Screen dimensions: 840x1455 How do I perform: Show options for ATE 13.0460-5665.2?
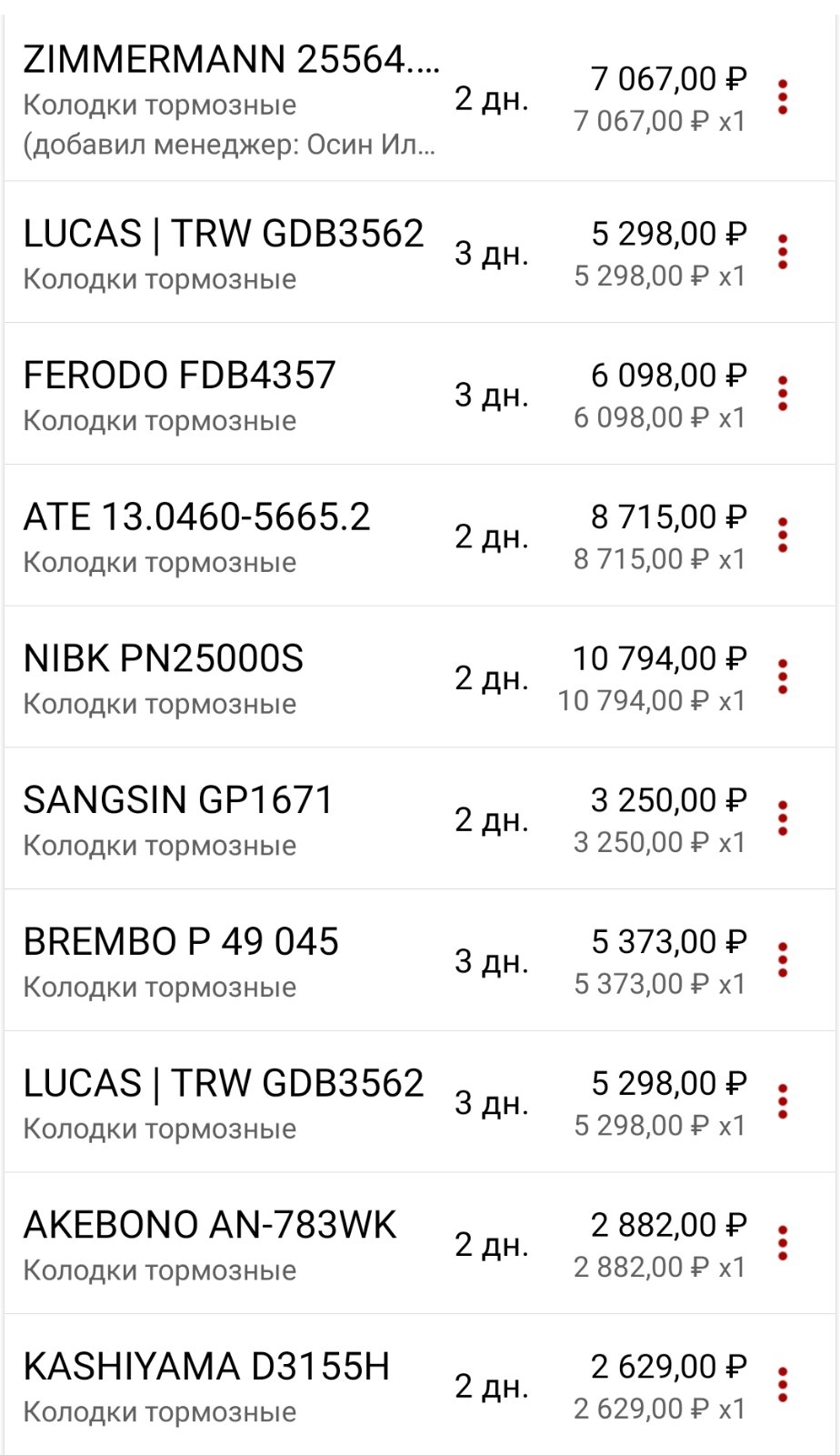coord(783,536)
